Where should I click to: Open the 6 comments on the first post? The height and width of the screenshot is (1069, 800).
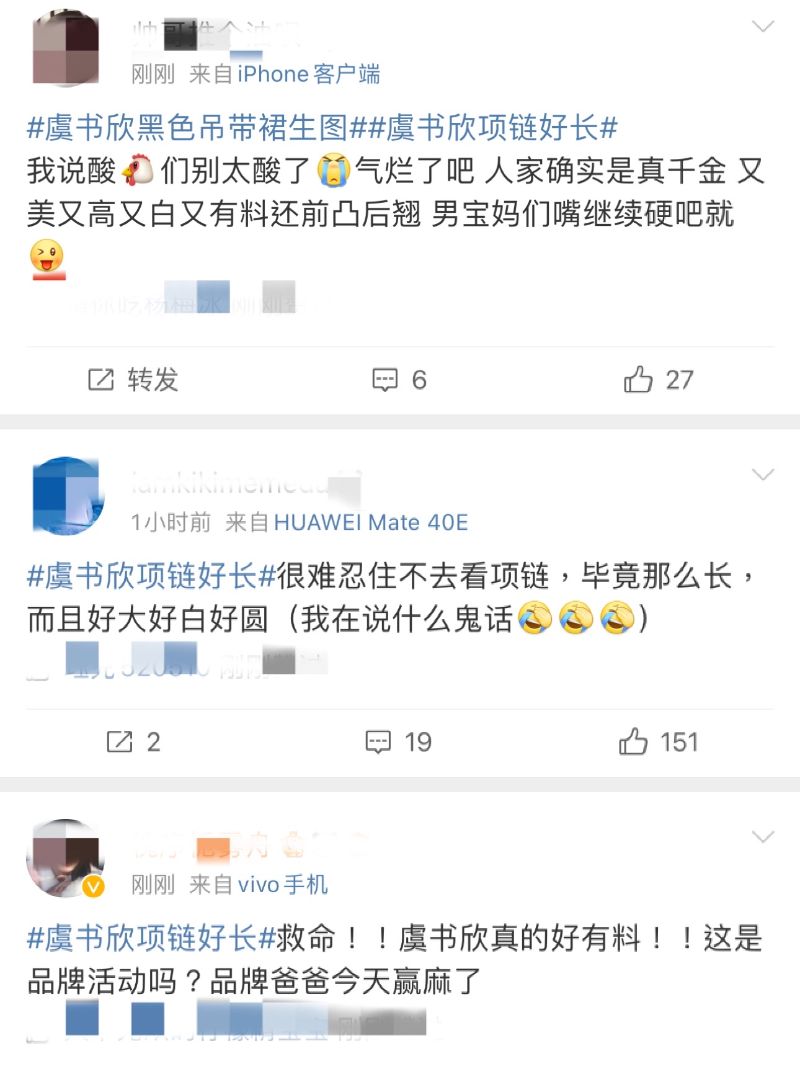[x=400, y=380]
